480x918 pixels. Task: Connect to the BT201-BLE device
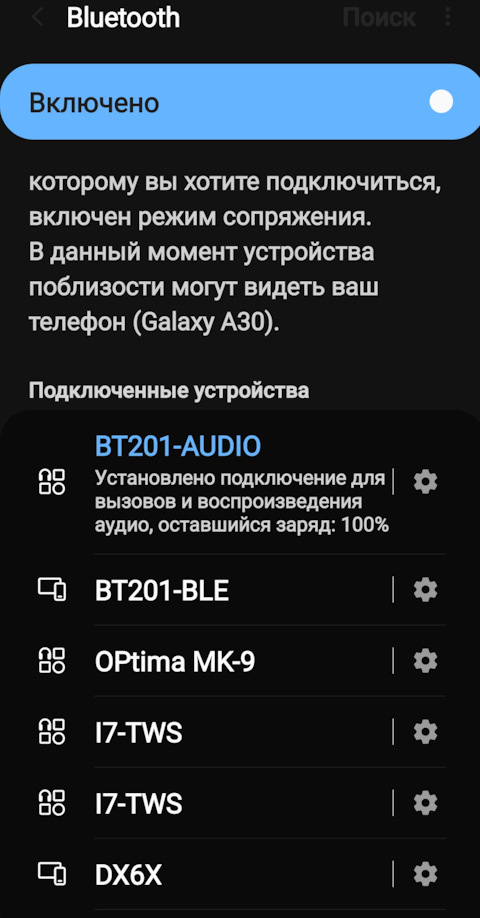[x=213, y=590]
